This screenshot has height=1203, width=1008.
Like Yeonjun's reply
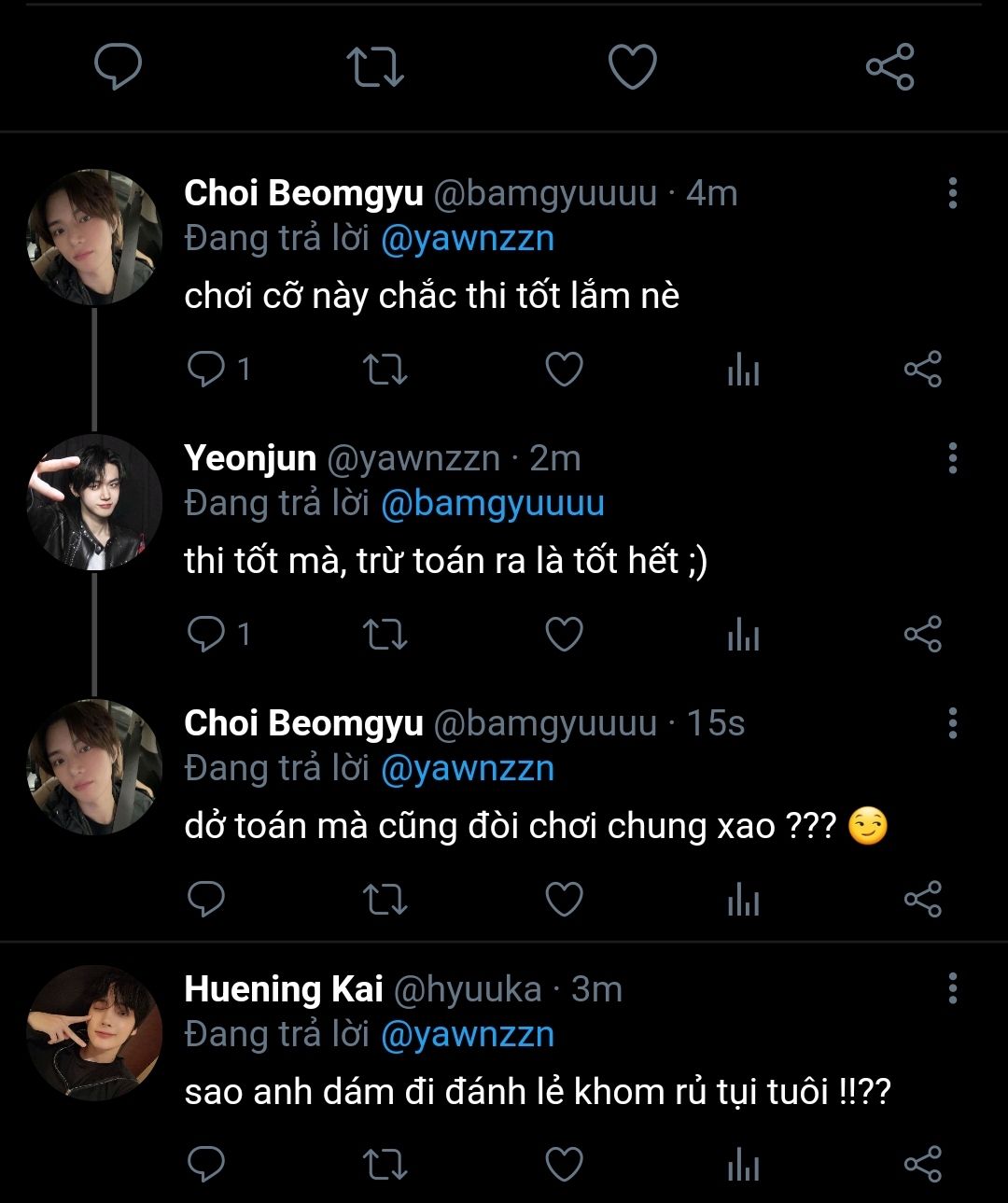[564, 635]
